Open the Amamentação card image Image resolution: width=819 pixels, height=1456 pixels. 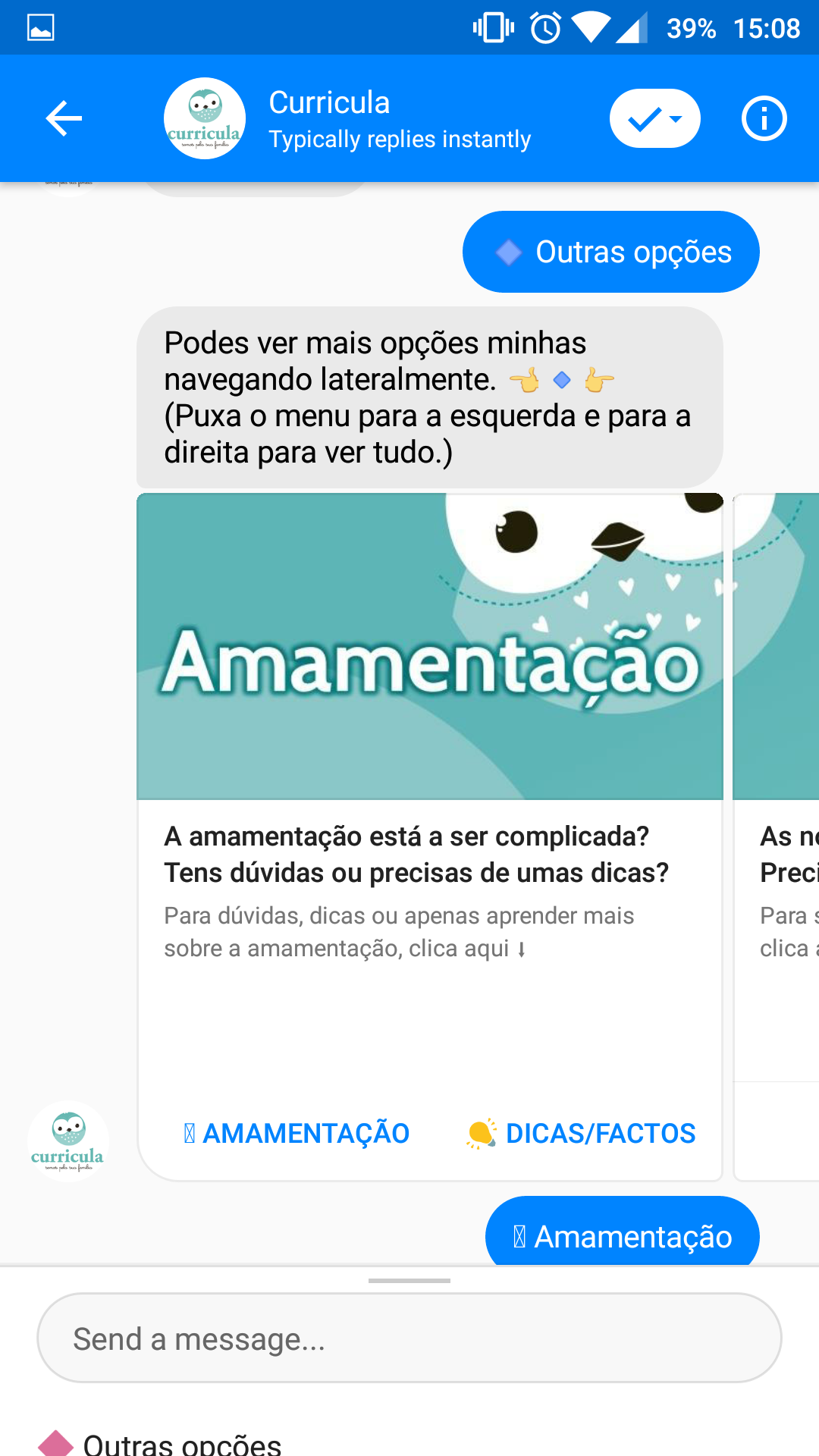430,646
